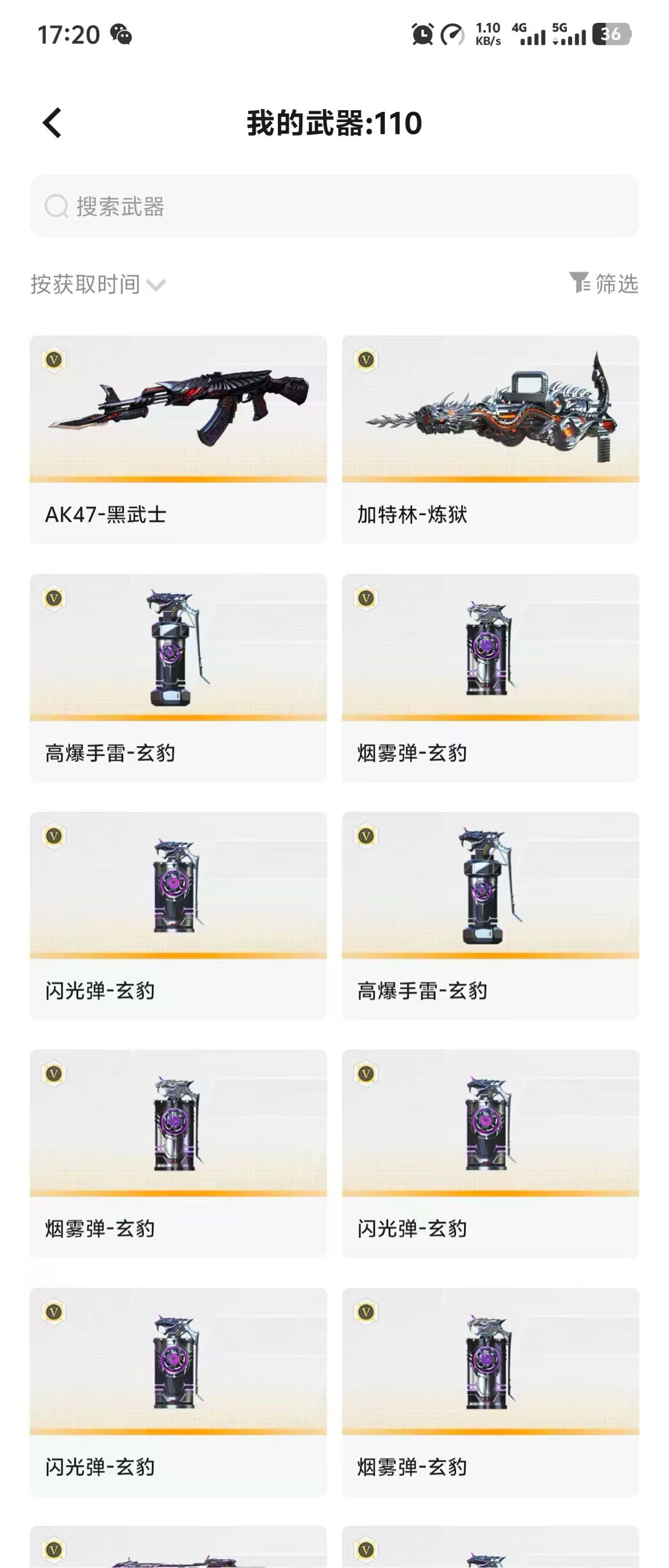
Task: Open the AK47-黑武士 weapon card
Action: pyautogui.click(x=178, y=440)
